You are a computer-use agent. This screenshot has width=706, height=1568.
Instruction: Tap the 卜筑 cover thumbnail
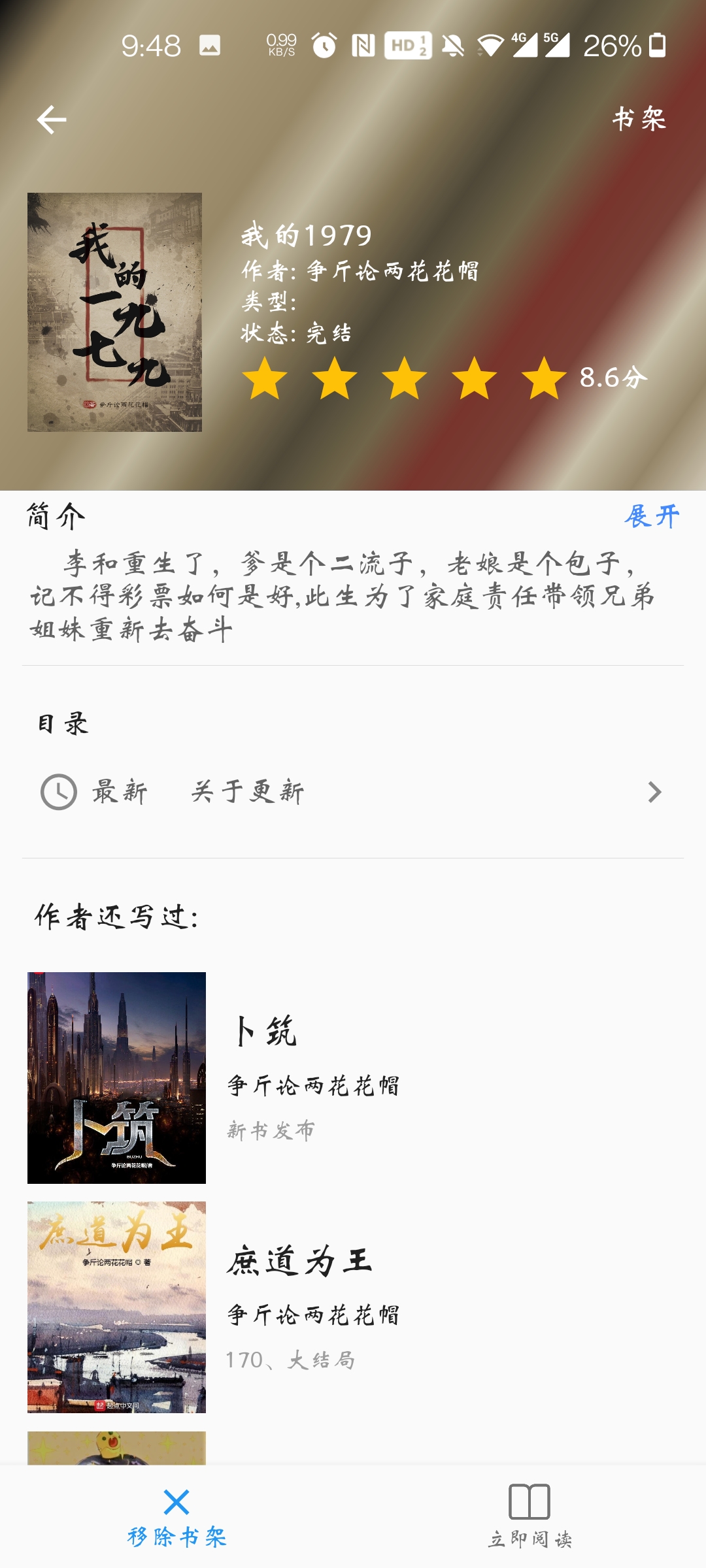[x=115, y=1078]
